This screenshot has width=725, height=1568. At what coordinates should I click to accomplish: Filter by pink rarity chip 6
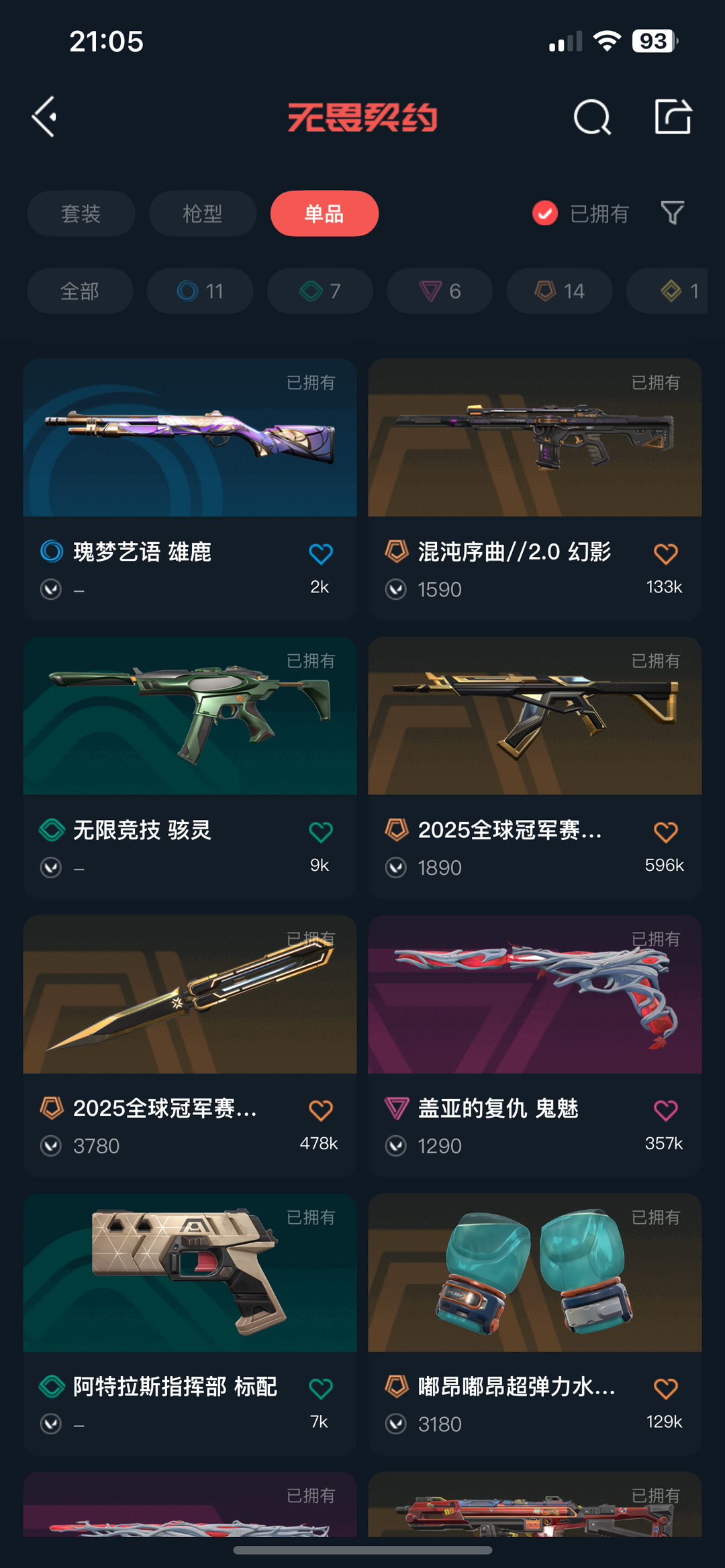pos(440,291)
